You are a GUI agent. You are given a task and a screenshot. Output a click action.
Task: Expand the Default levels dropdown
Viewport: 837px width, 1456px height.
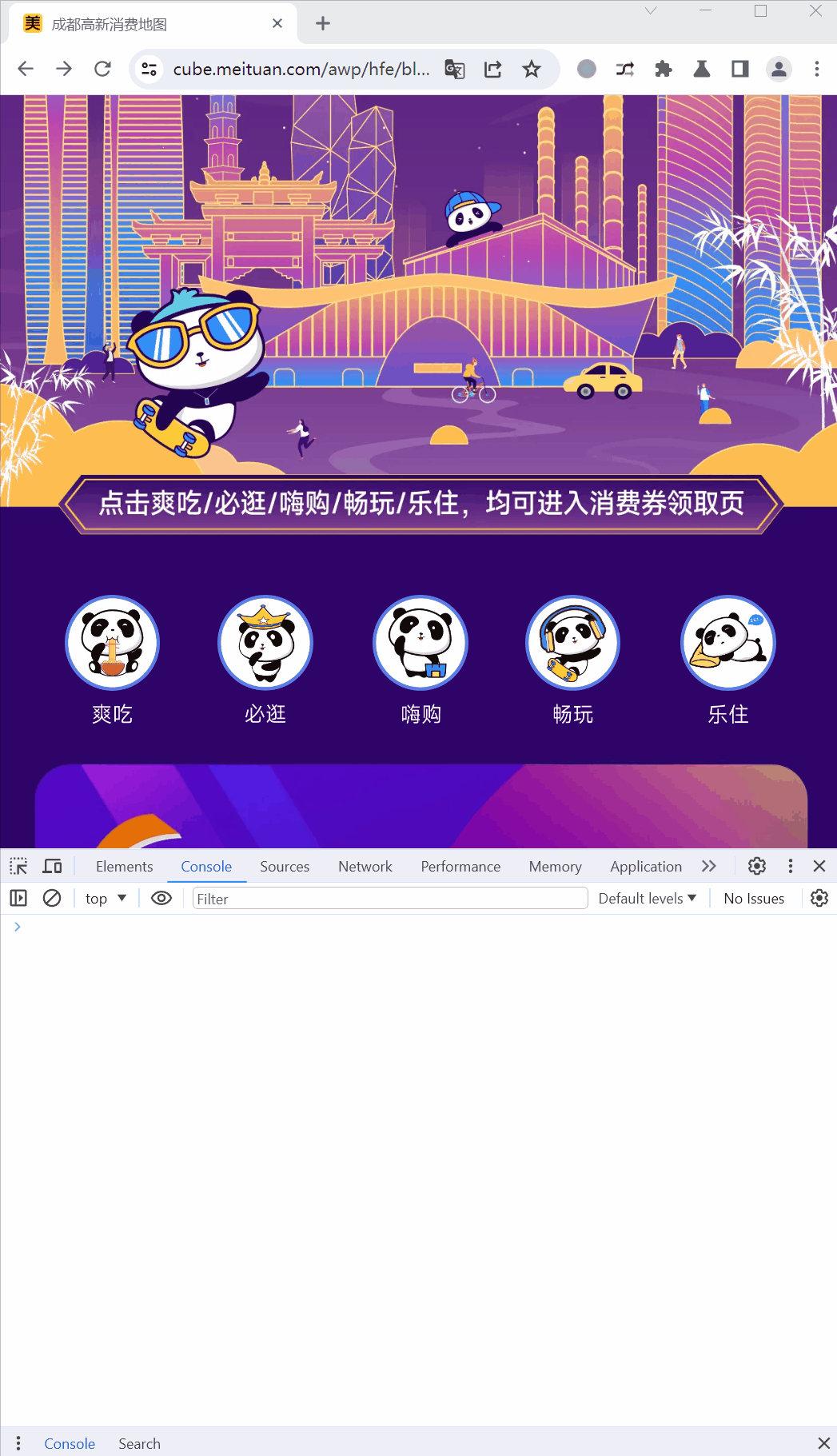click(x=647, y=899)
